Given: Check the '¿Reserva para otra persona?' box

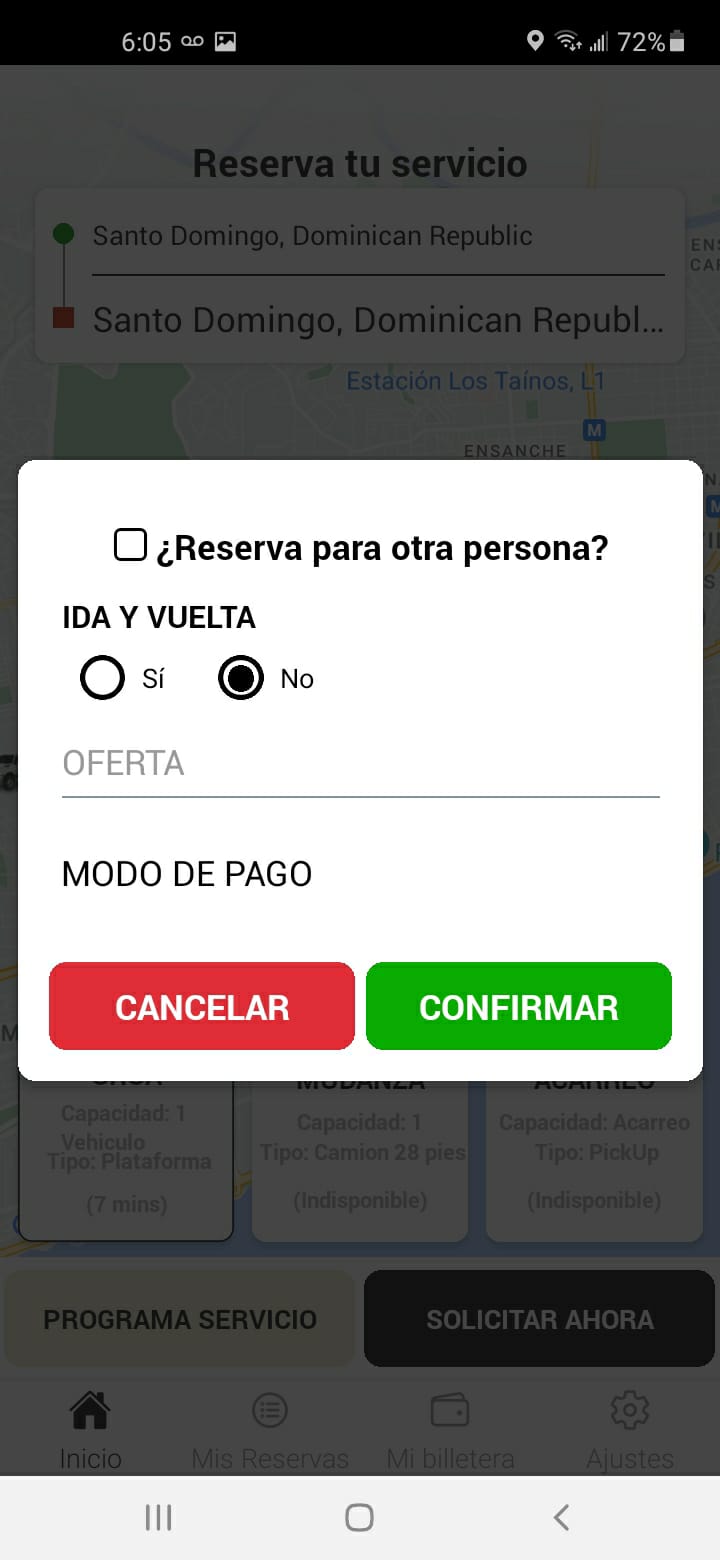Looking at the screenshot, I should 130,546.
